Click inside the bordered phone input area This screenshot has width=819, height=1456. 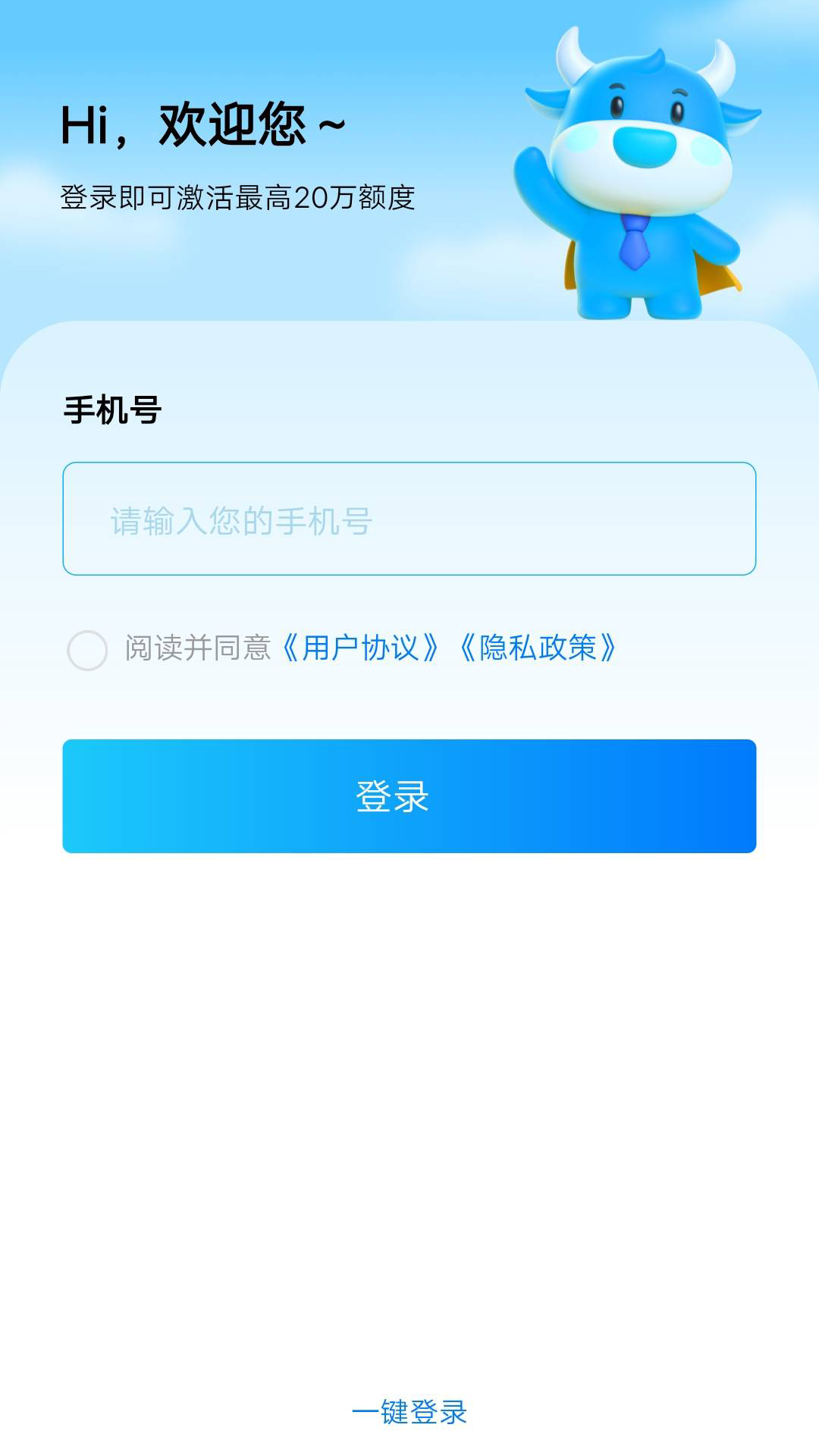pos(409,519)
